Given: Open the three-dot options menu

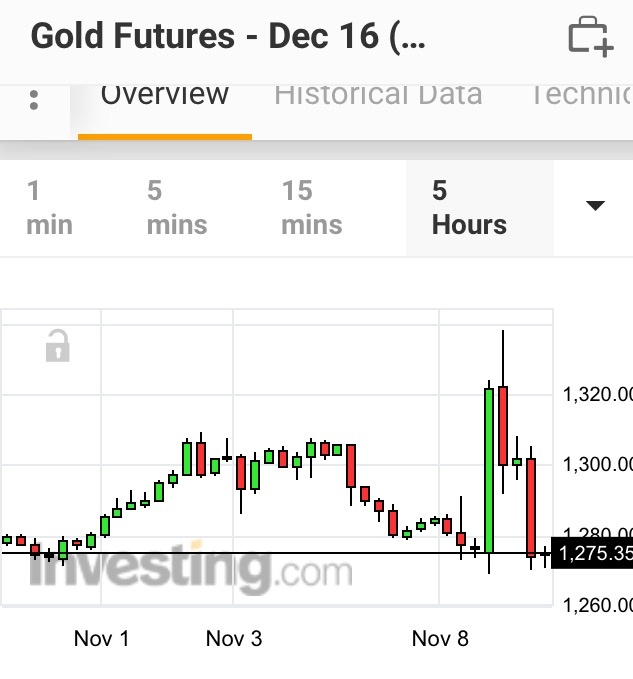Looking at the screenshot, I should coord(35,100).
